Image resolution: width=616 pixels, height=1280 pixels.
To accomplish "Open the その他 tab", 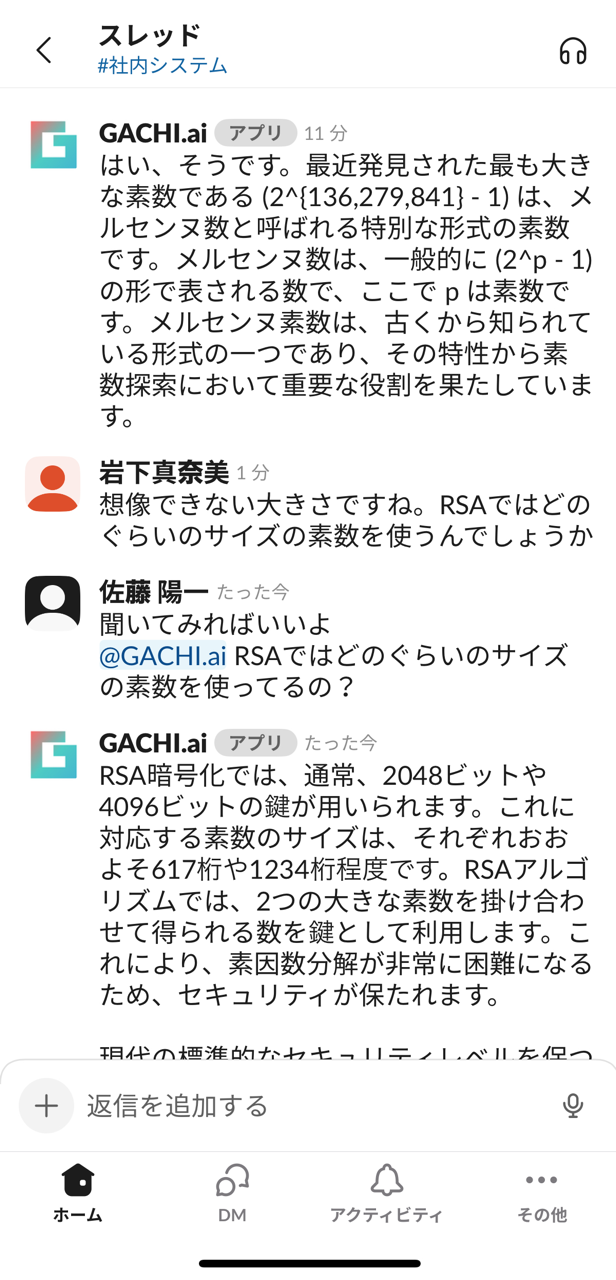I will click(541, 1194).
